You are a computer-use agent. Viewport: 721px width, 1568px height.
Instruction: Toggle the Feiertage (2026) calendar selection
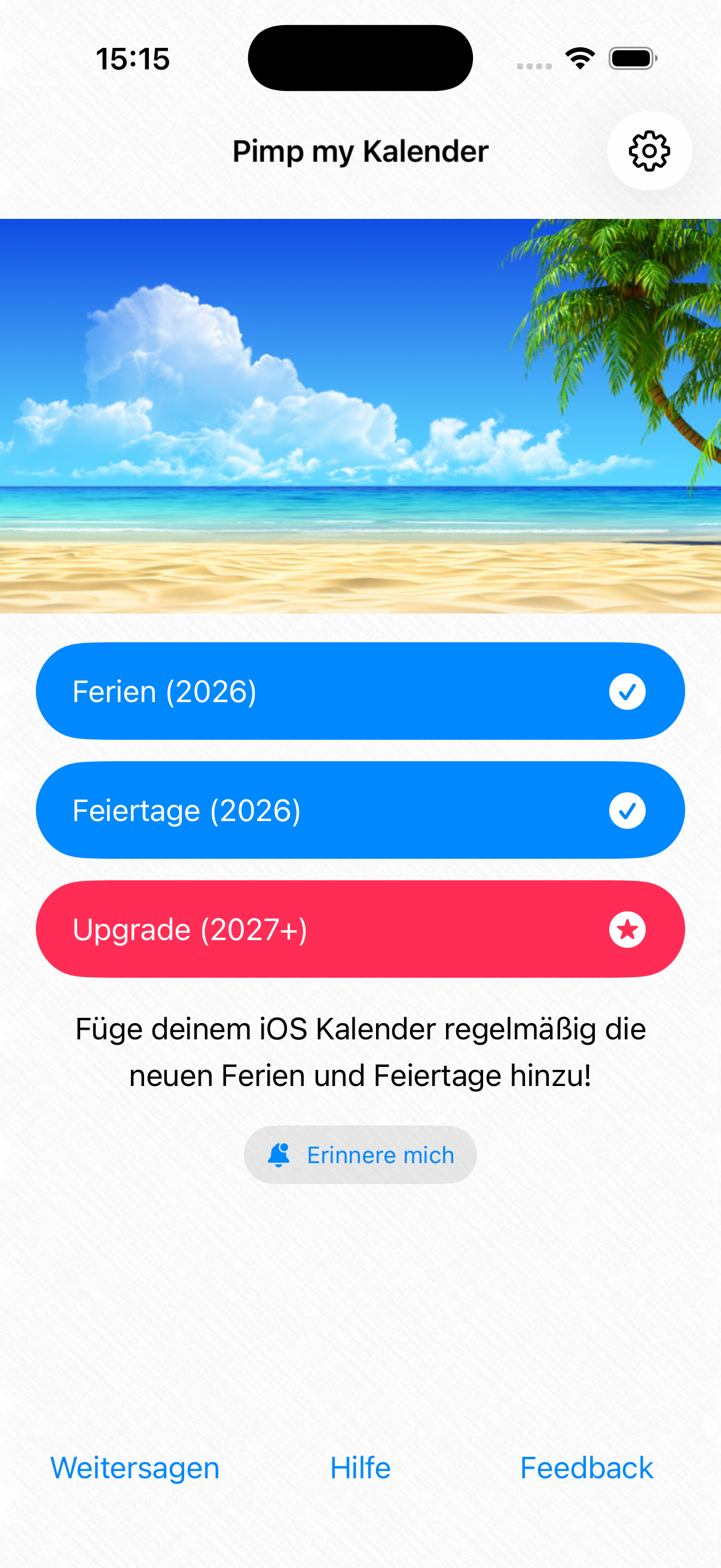(360, 810)
